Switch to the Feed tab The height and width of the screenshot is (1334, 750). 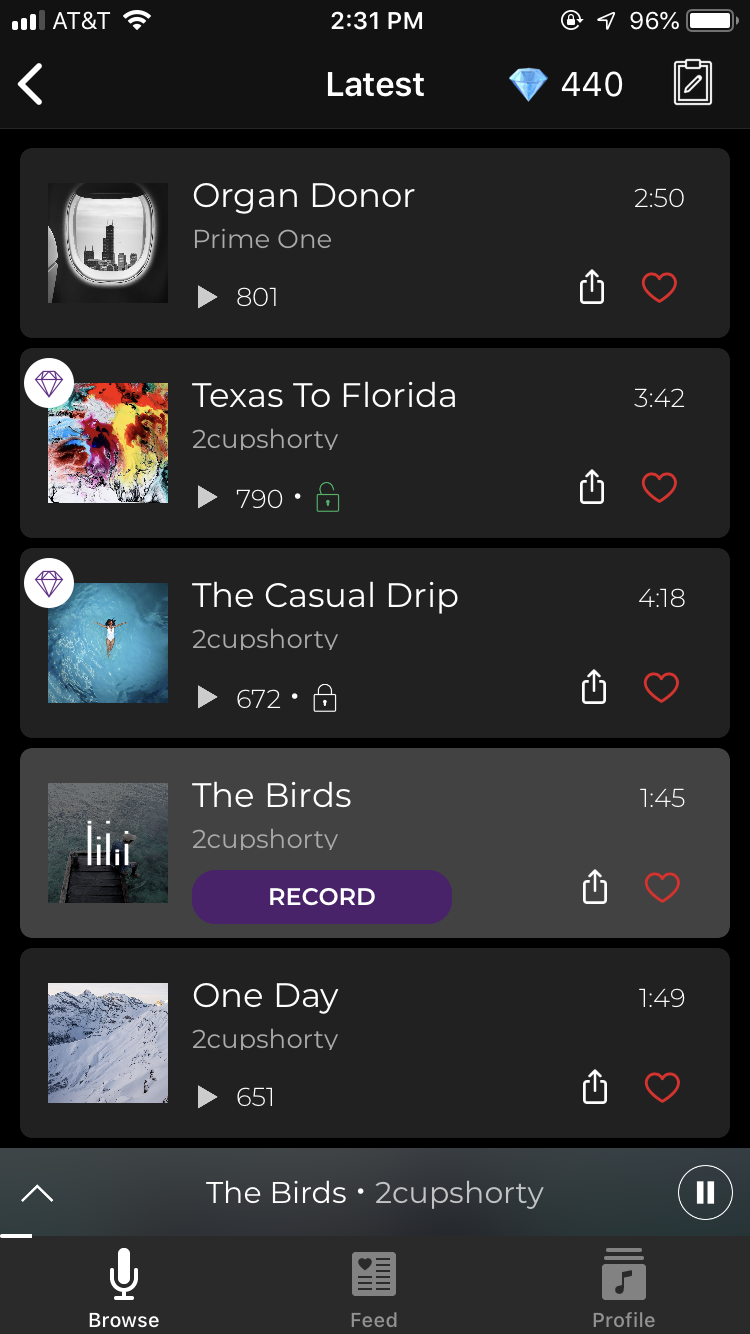point(374,1290)
